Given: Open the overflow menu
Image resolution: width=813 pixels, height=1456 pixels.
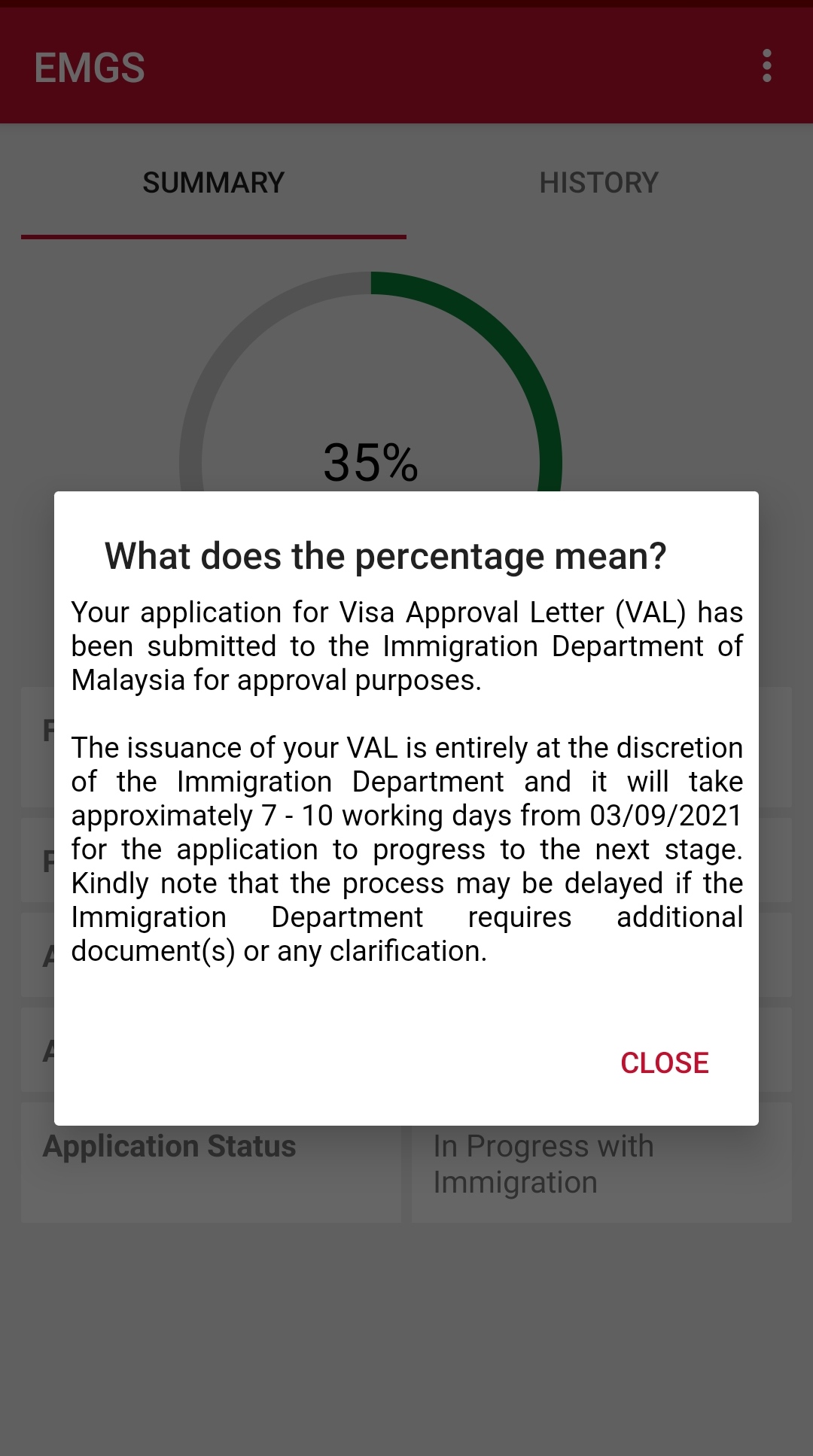Looking at the screenshot, I should point(766,66).
